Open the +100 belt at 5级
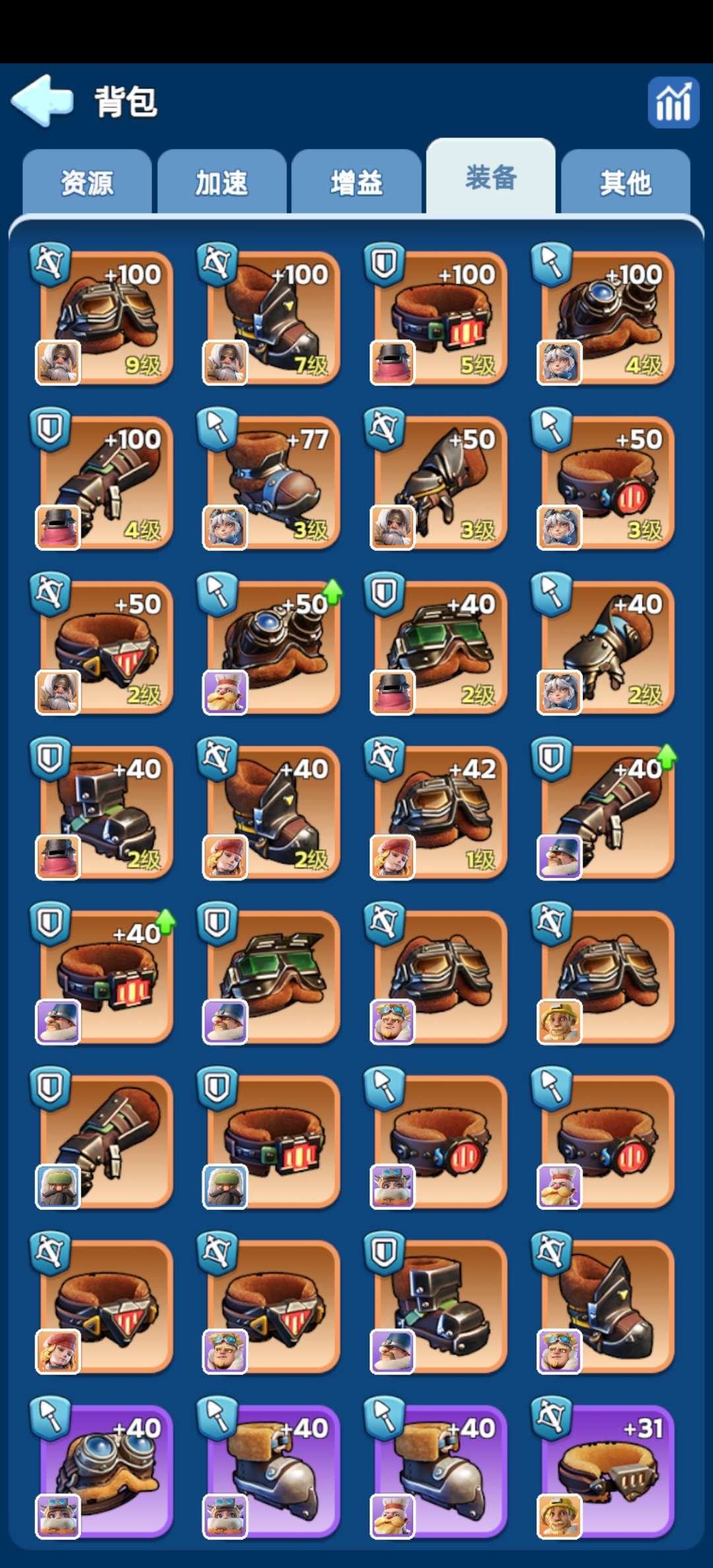Screen dimensions: 713x1568 [x=440, y=317]
